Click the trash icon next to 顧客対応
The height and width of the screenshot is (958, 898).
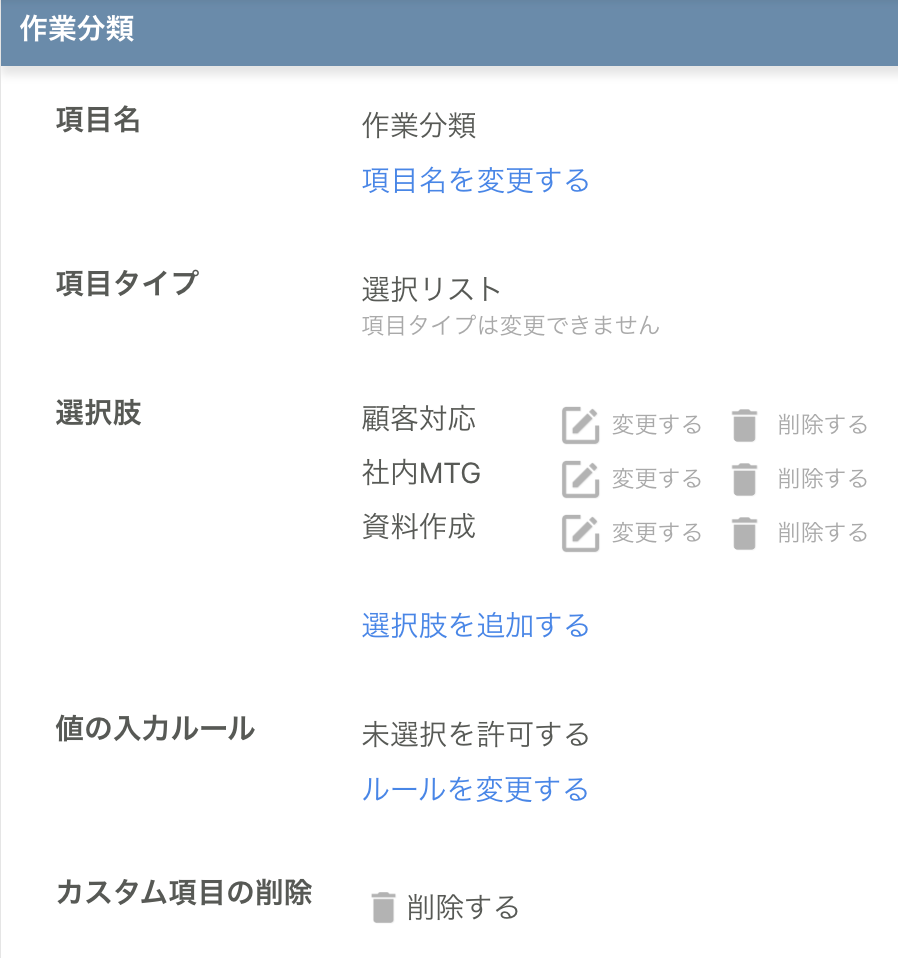click(744, 424)
